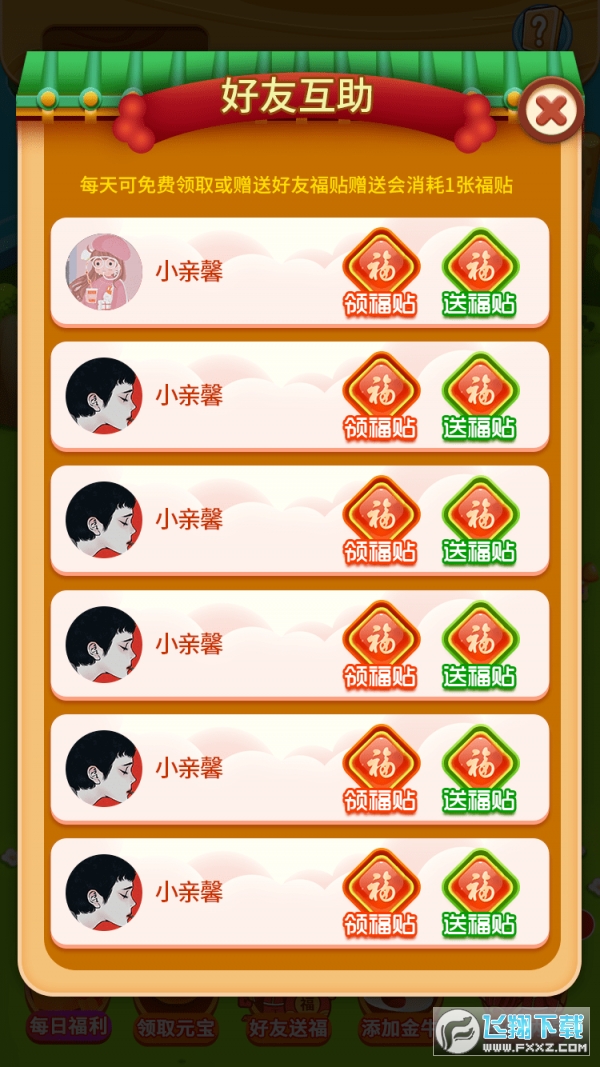Close the 好友互助 dialog
The height and width of the screenshot is (1067, 600).
pos(551,110)
